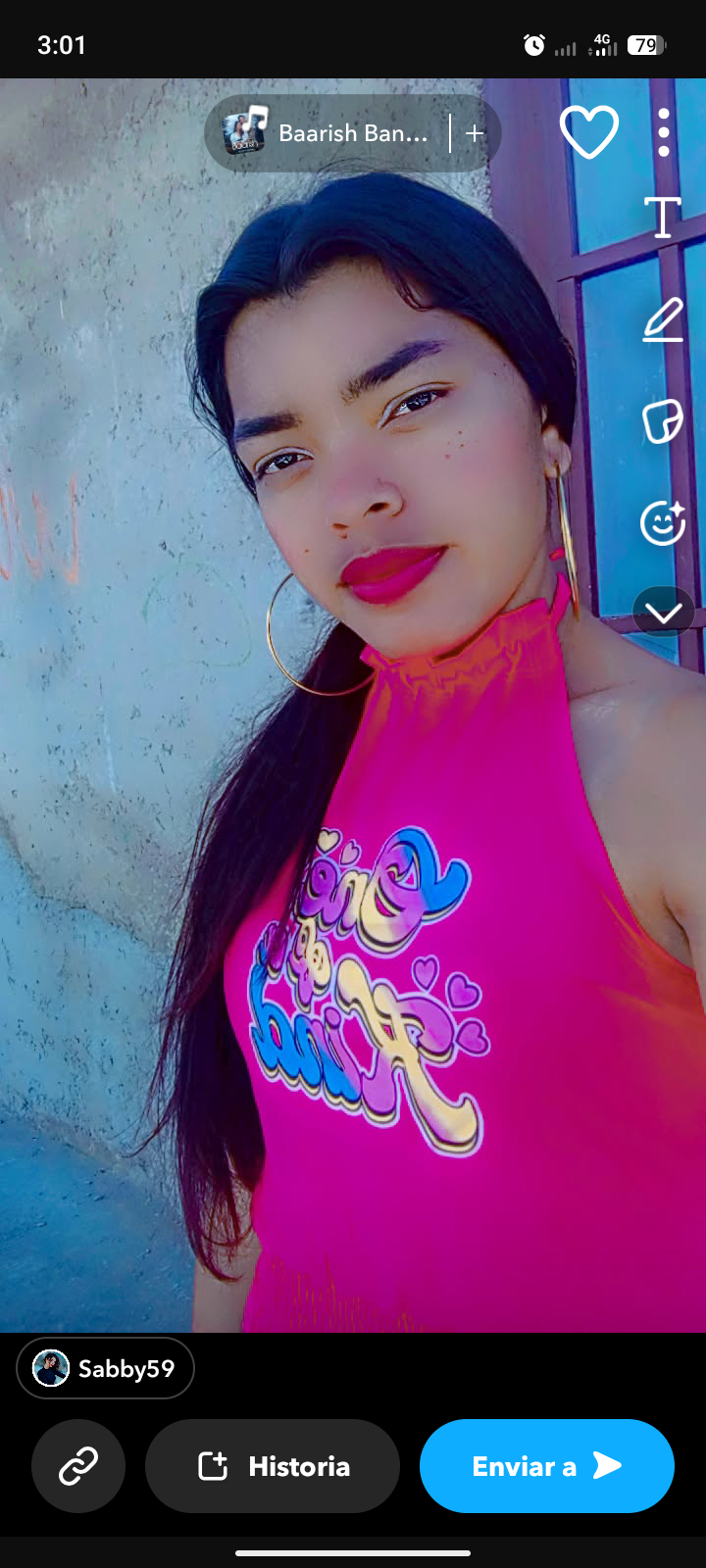Tap the Enviar a send button
This screenshot has height=1568, width=706.
coord(547,1466)
